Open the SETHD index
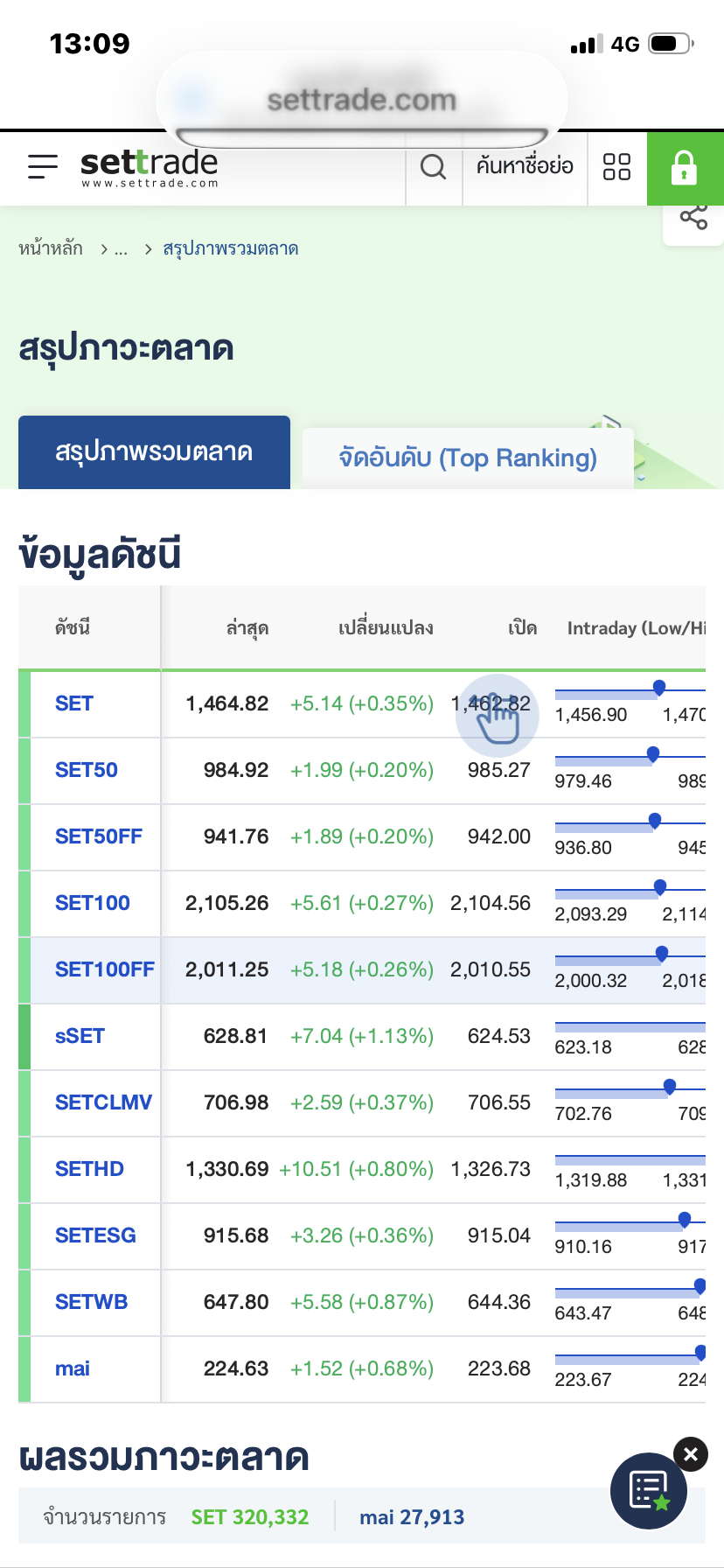724x1568 pixels. (89, 1169)
